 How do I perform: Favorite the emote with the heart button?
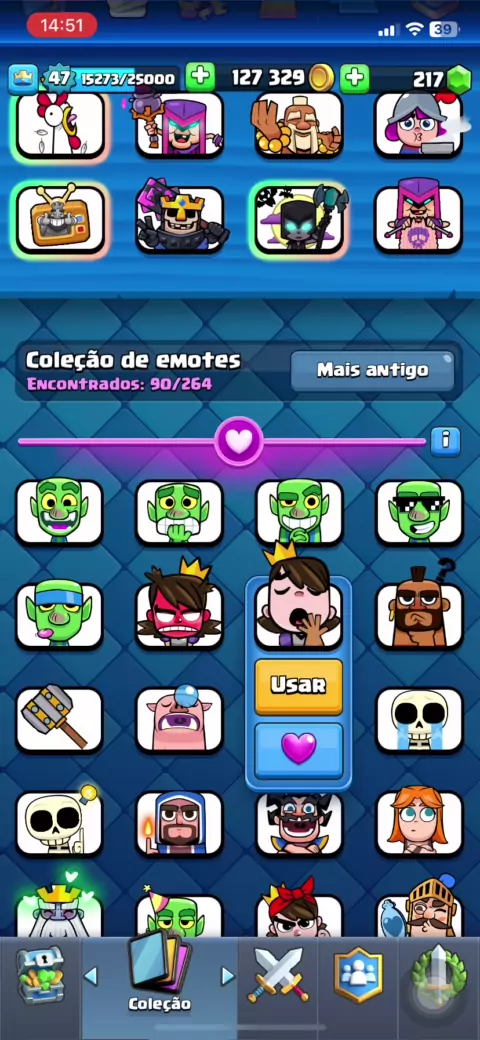click(x=298, y=749)
